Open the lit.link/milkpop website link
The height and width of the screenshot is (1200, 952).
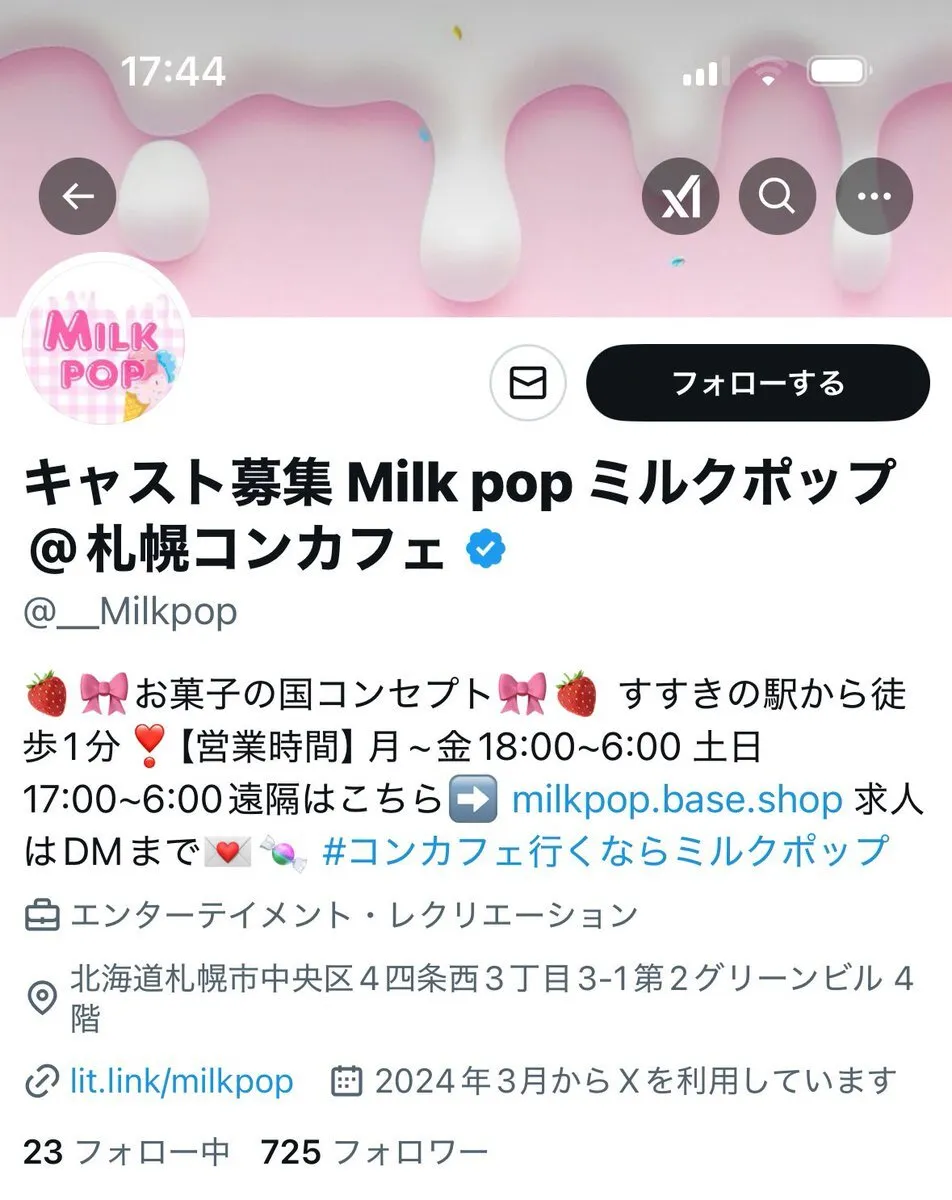[181, 1081]
